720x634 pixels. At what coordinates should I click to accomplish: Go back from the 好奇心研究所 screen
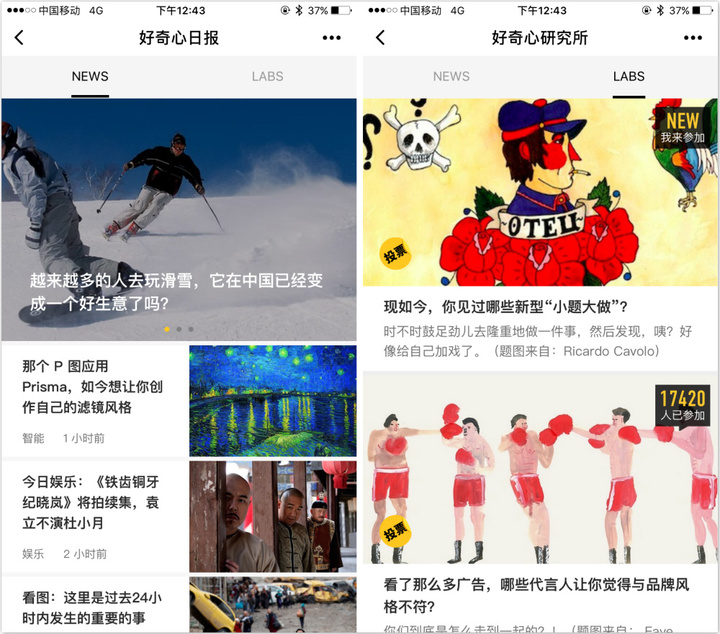[x=380, y=38]
